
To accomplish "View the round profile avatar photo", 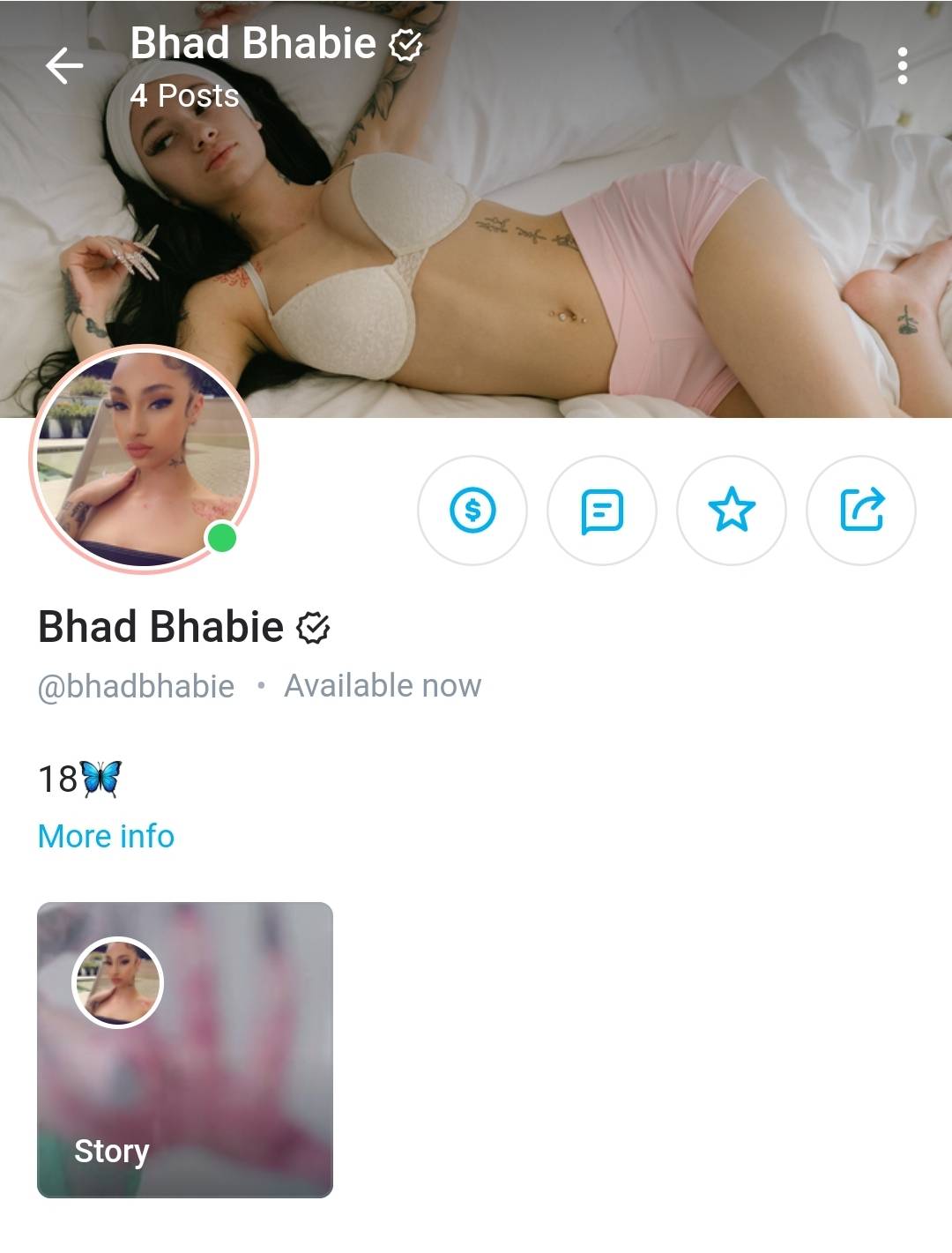I will (x=144, y=459).
